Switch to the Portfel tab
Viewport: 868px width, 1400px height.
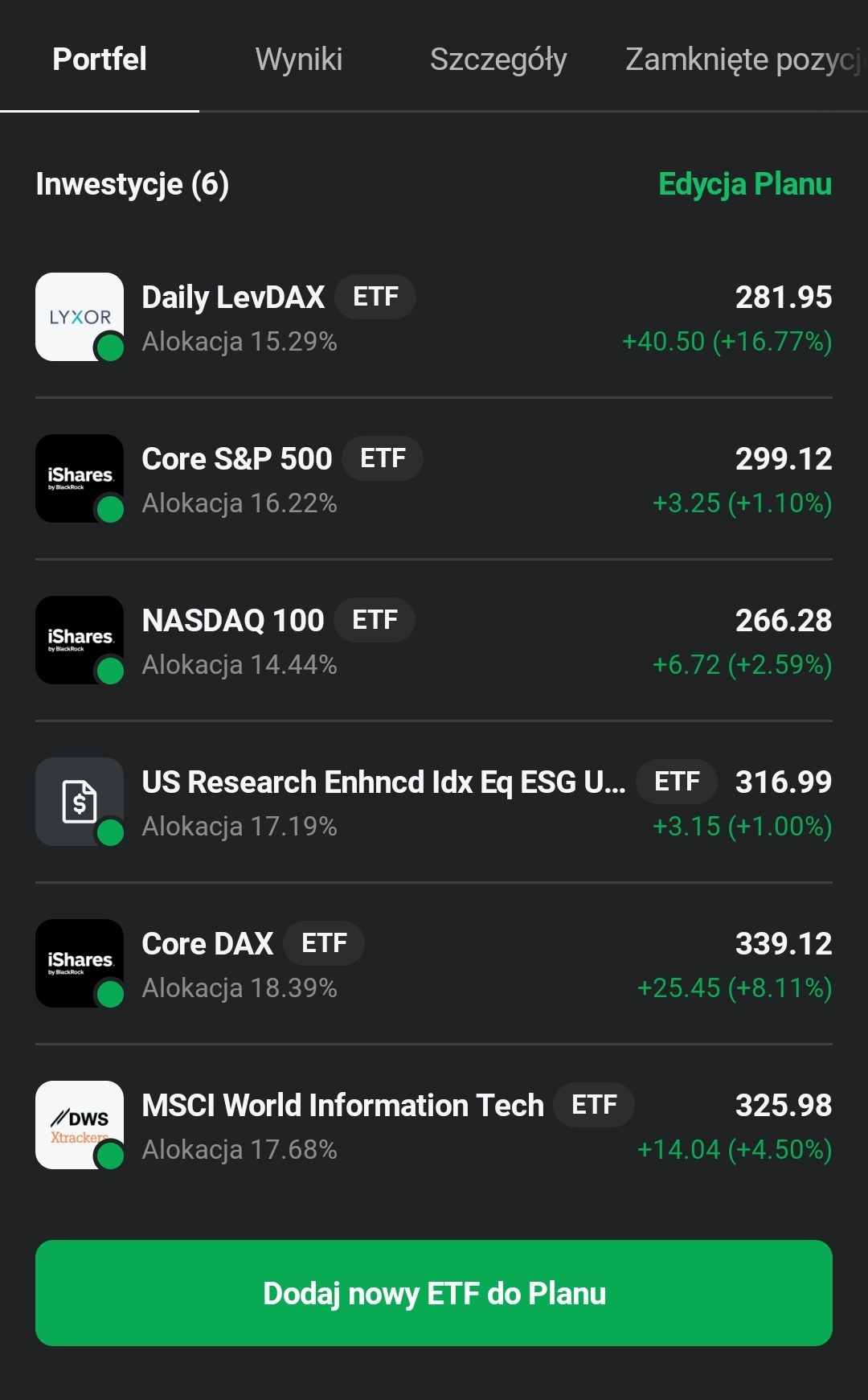click(100, 60)
